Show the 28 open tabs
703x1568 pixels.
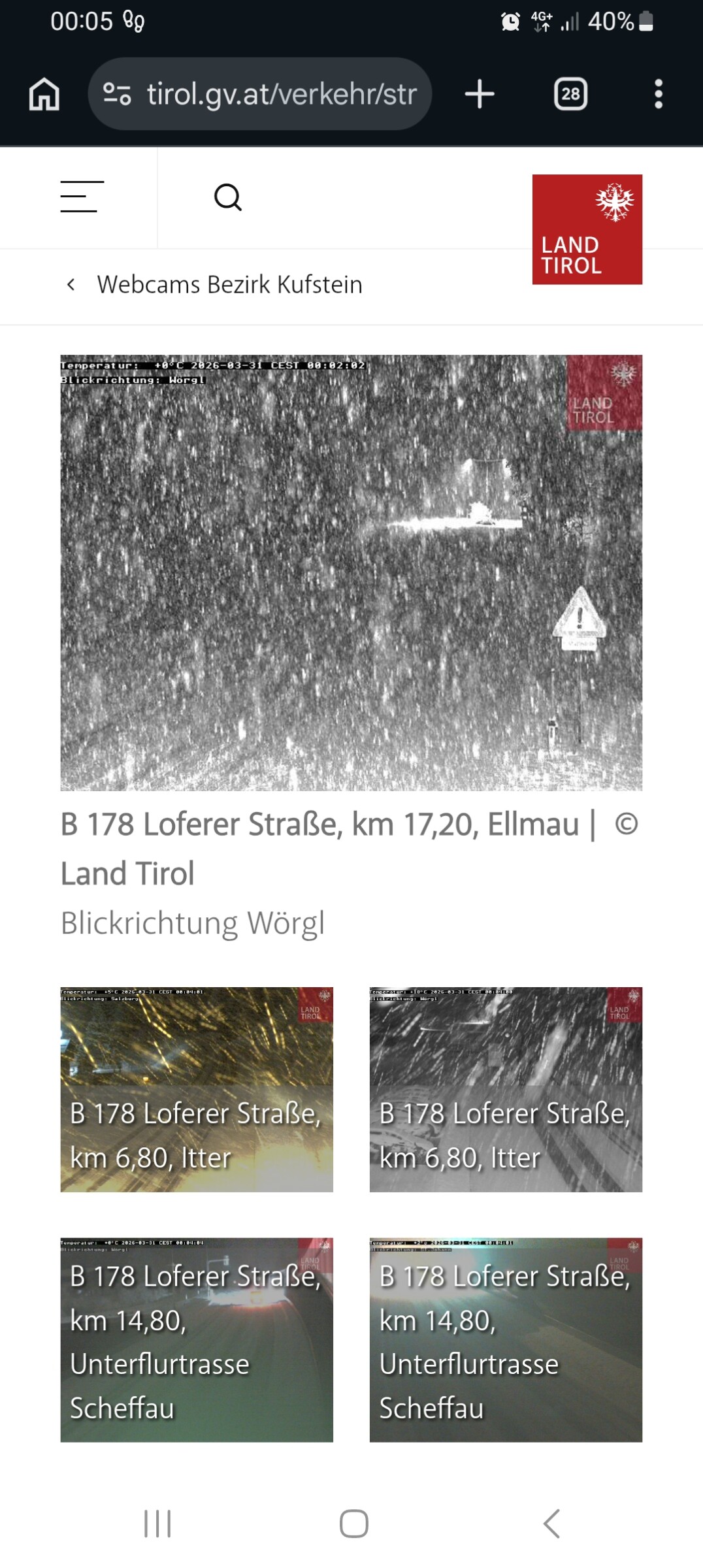(570, 94)
